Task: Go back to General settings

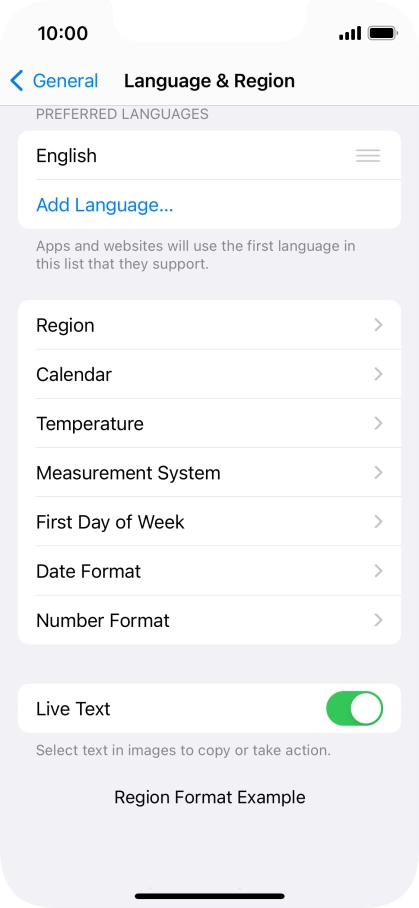Action: click(54, 81)
